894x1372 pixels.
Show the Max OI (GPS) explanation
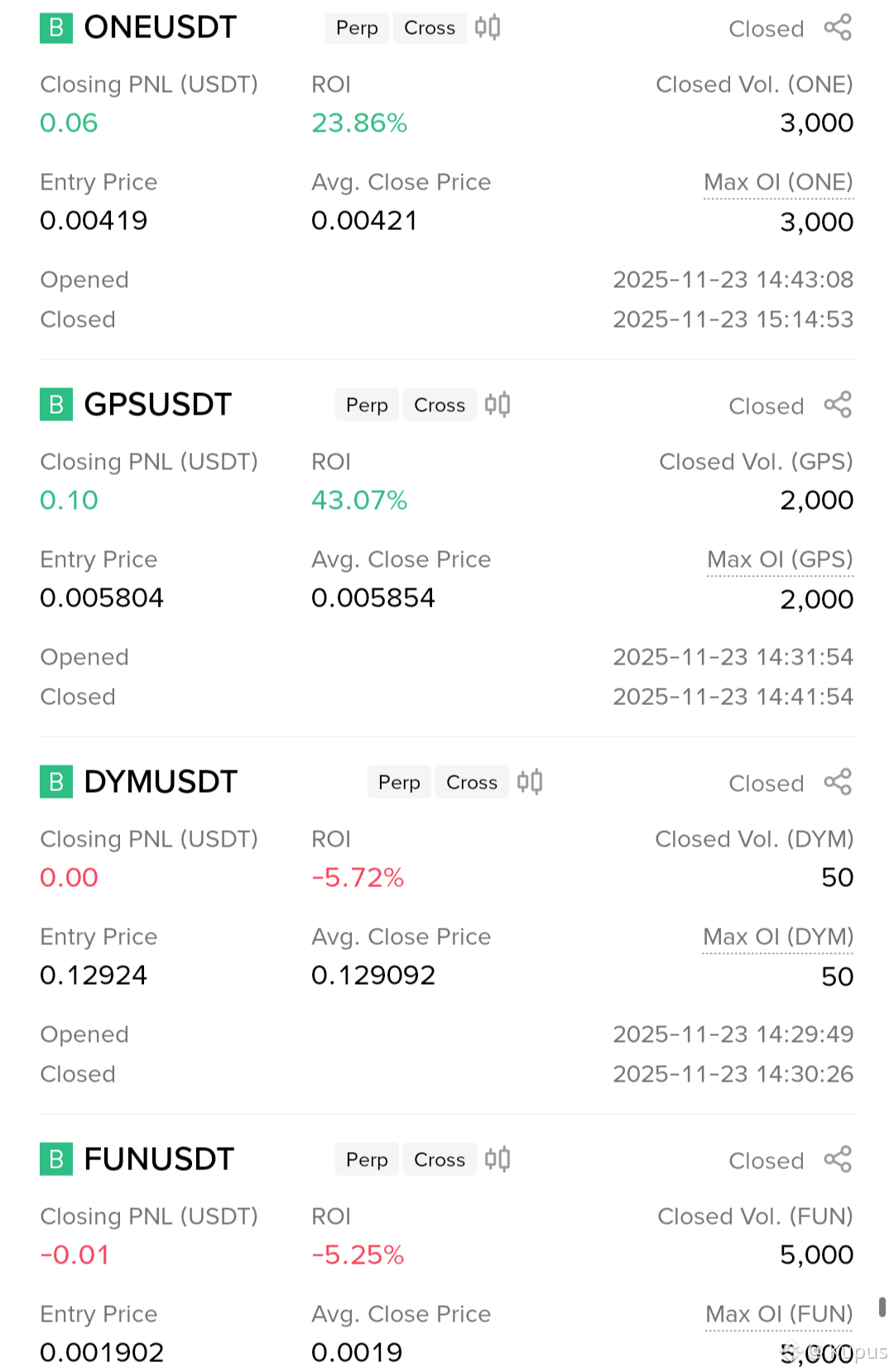click(x=780, y=559)
